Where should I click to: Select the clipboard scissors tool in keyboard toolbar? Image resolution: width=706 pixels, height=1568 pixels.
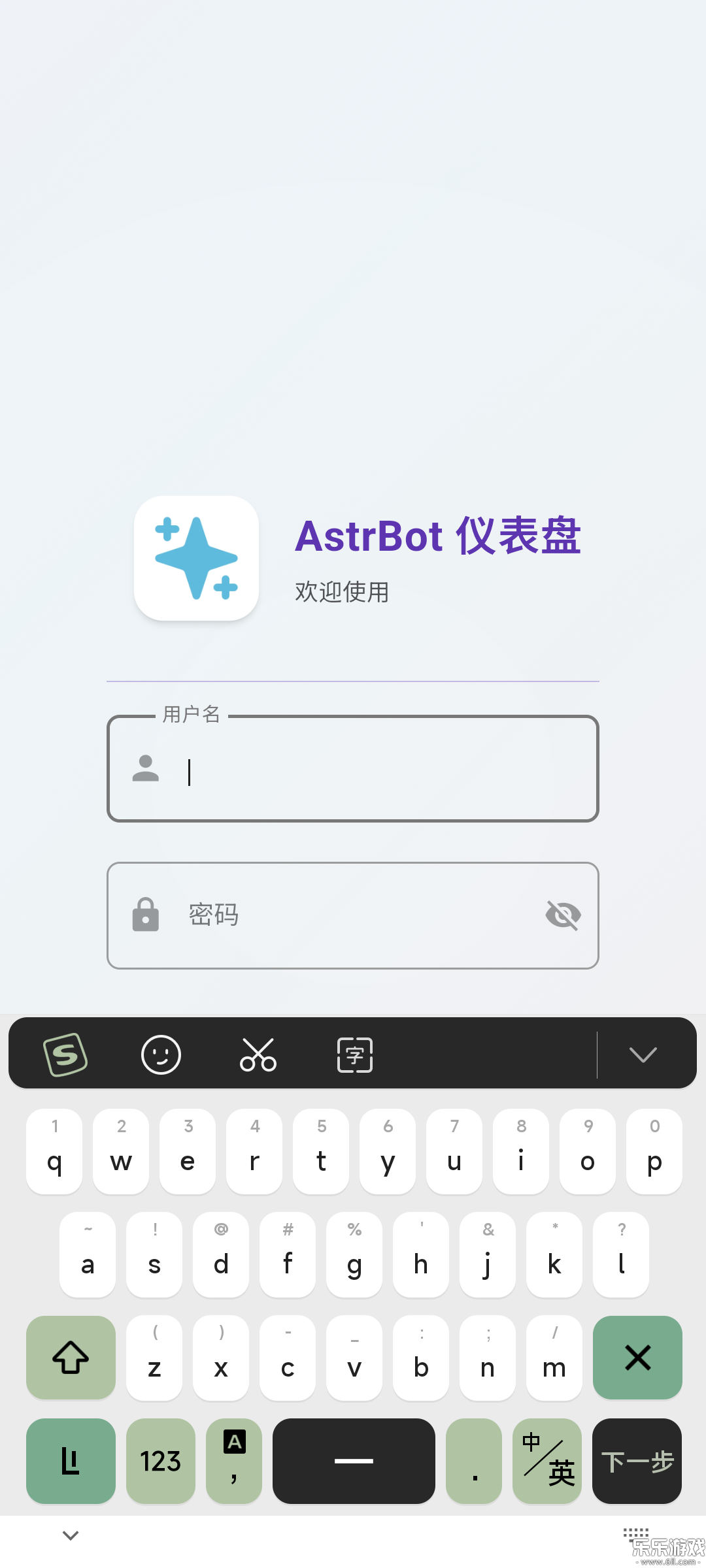(258, 1053)
